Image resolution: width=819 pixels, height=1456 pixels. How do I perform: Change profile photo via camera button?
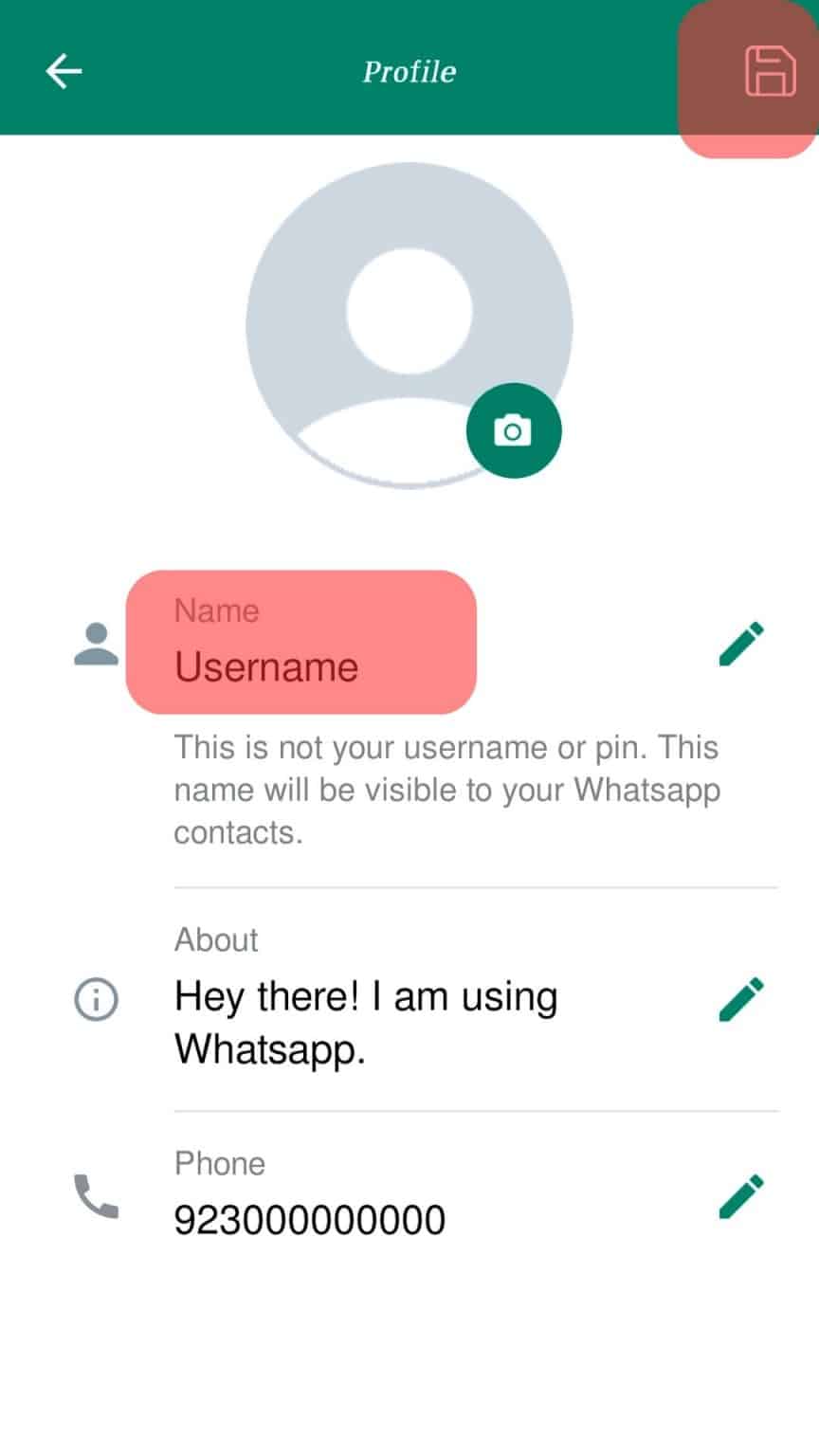(513, 430)
